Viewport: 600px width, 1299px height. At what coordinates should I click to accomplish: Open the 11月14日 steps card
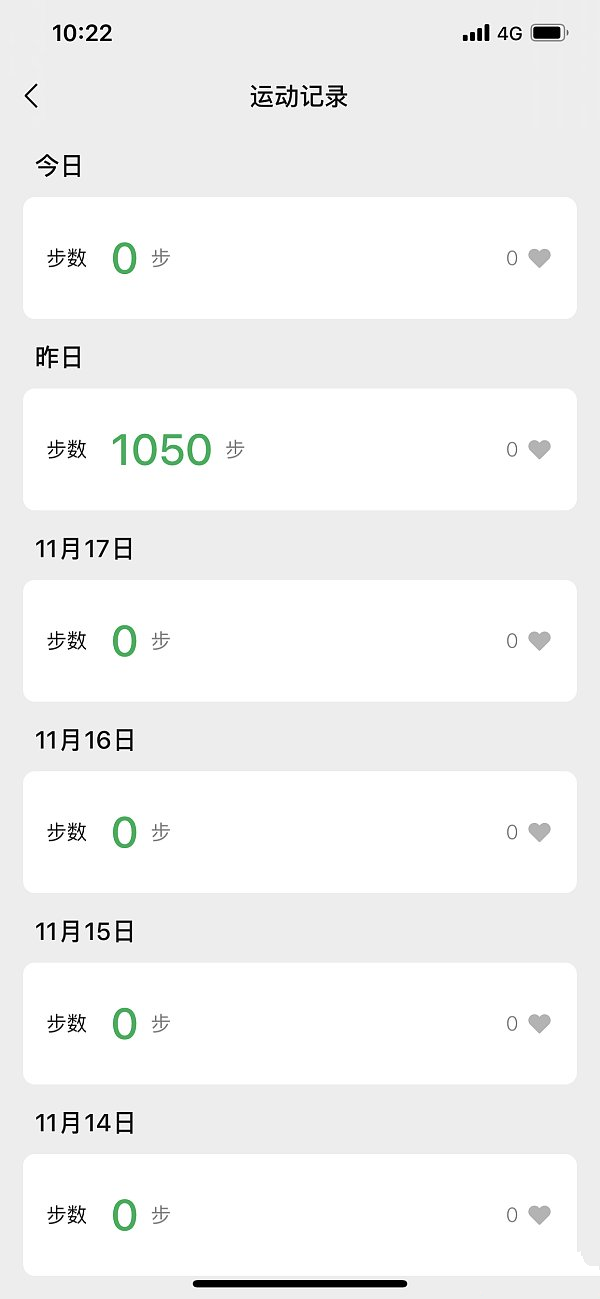coord(300,1215)
